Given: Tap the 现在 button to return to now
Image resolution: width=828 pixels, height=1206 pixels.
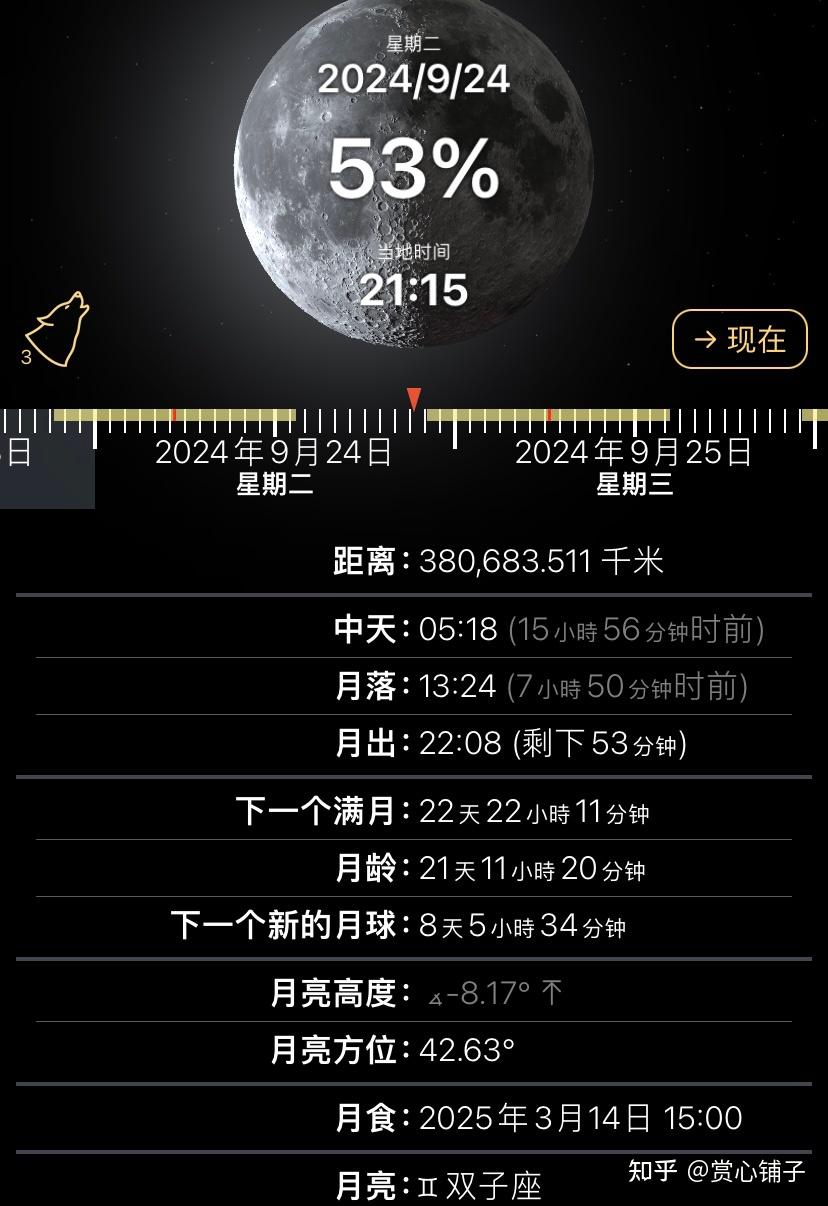Looking at the screenshot, I should pyautogui.click(x=741, y=340).
